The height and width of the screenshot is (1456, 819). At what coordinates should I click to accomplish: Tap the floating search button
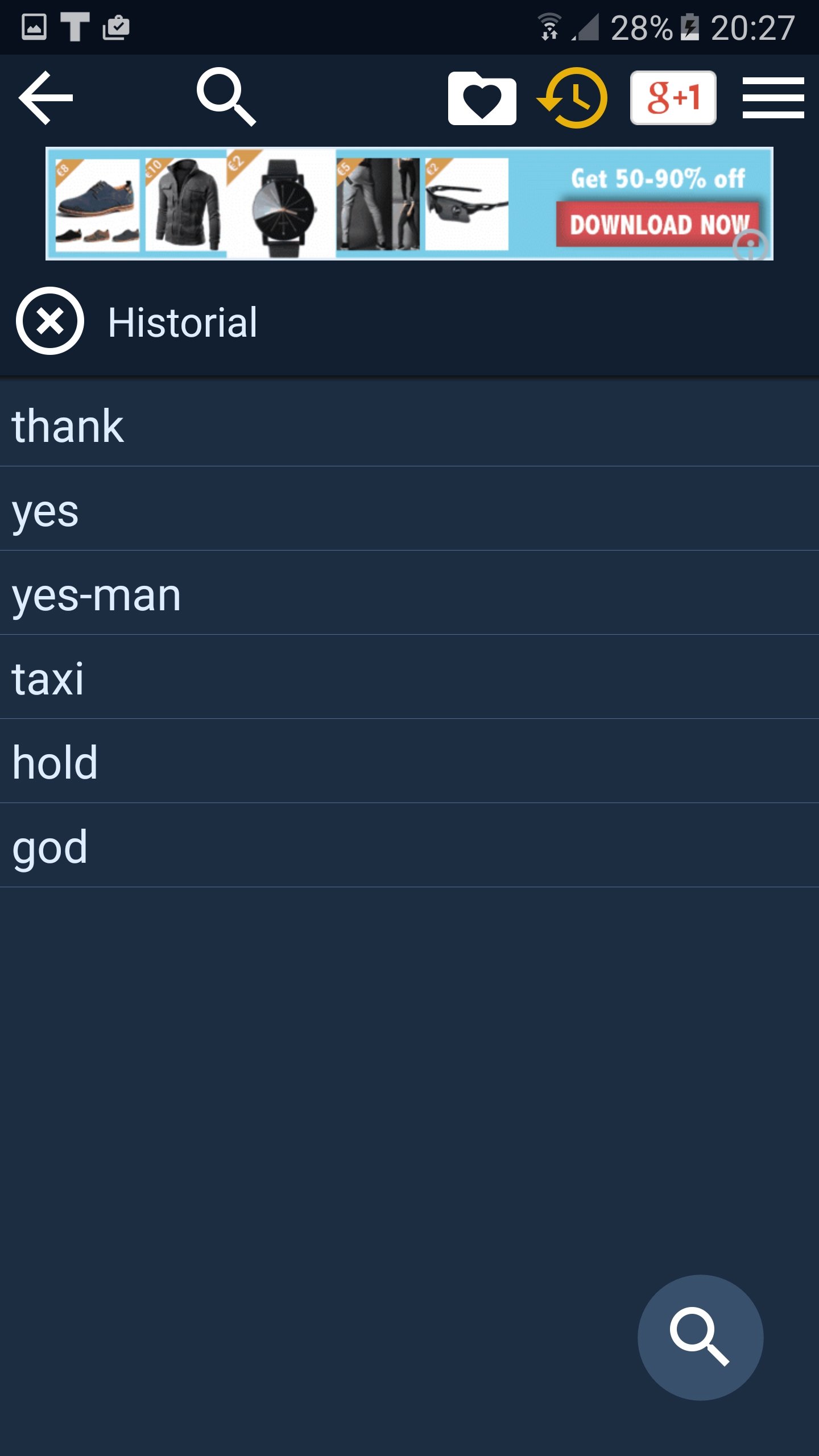coord(700,1337)
